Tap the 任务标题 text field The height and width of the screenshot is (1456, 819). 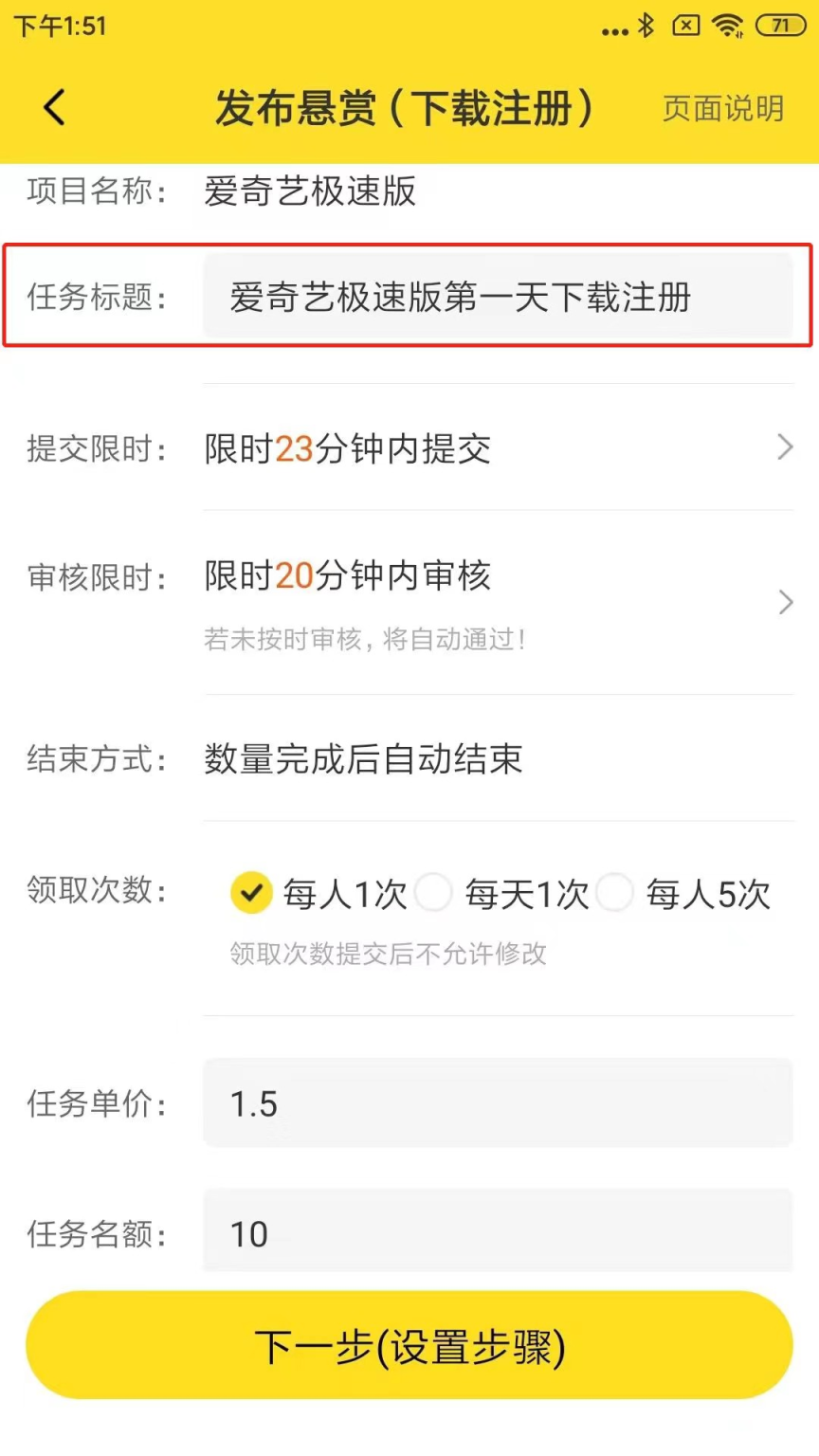pos(498,298)
